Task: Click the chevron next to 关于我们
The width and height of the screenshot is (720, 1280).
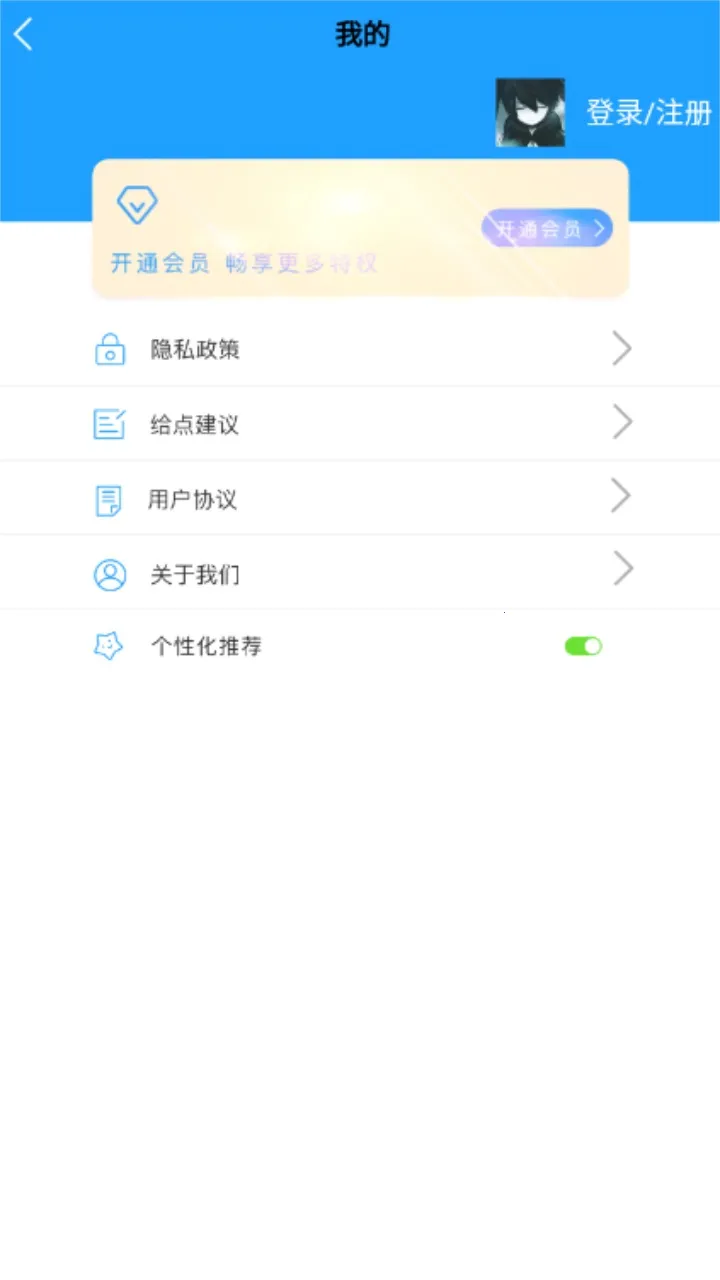Action: point(622,569)
